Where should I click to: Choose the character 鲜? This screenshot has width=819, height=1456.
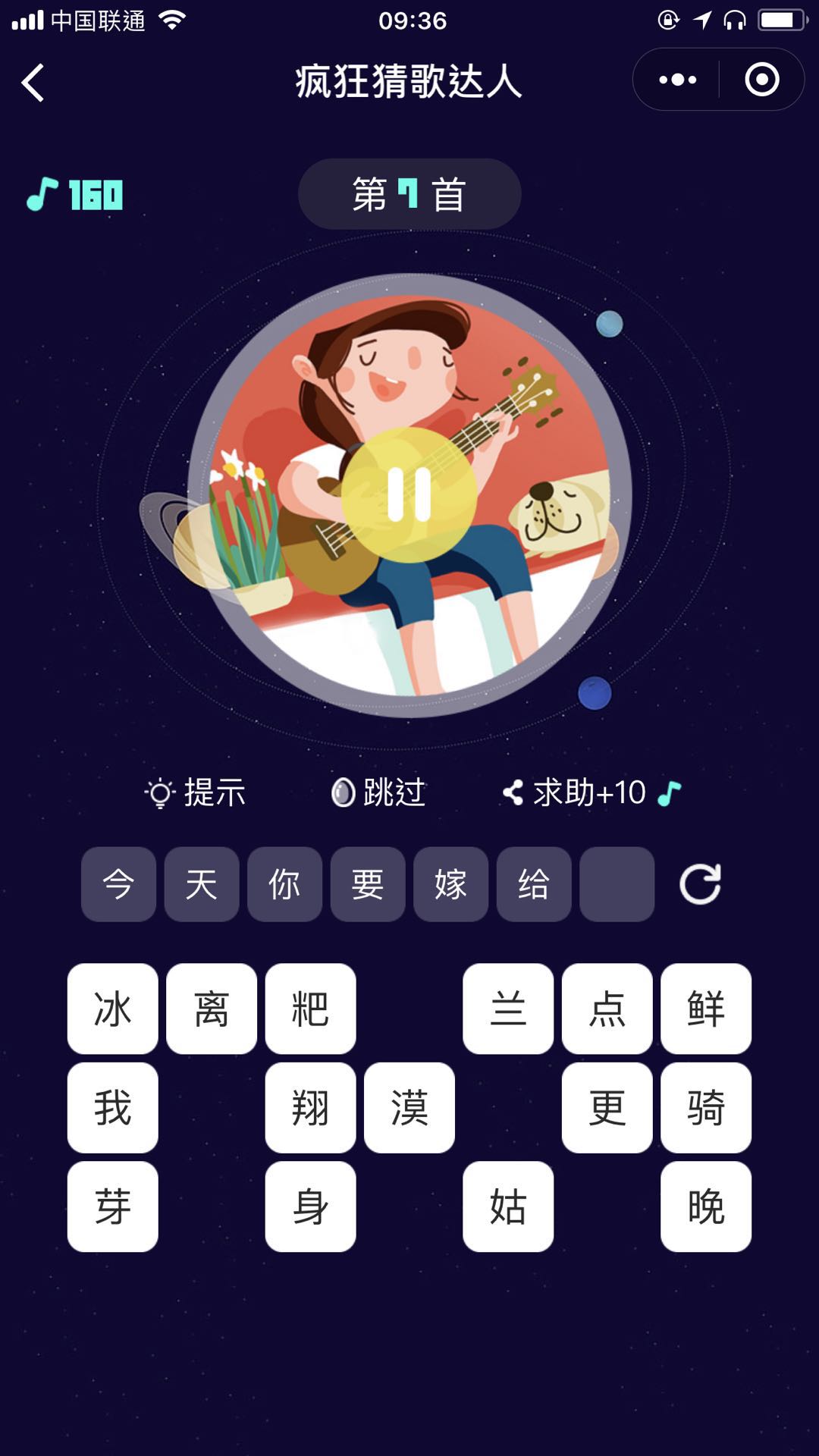[x=706, y=1009]
